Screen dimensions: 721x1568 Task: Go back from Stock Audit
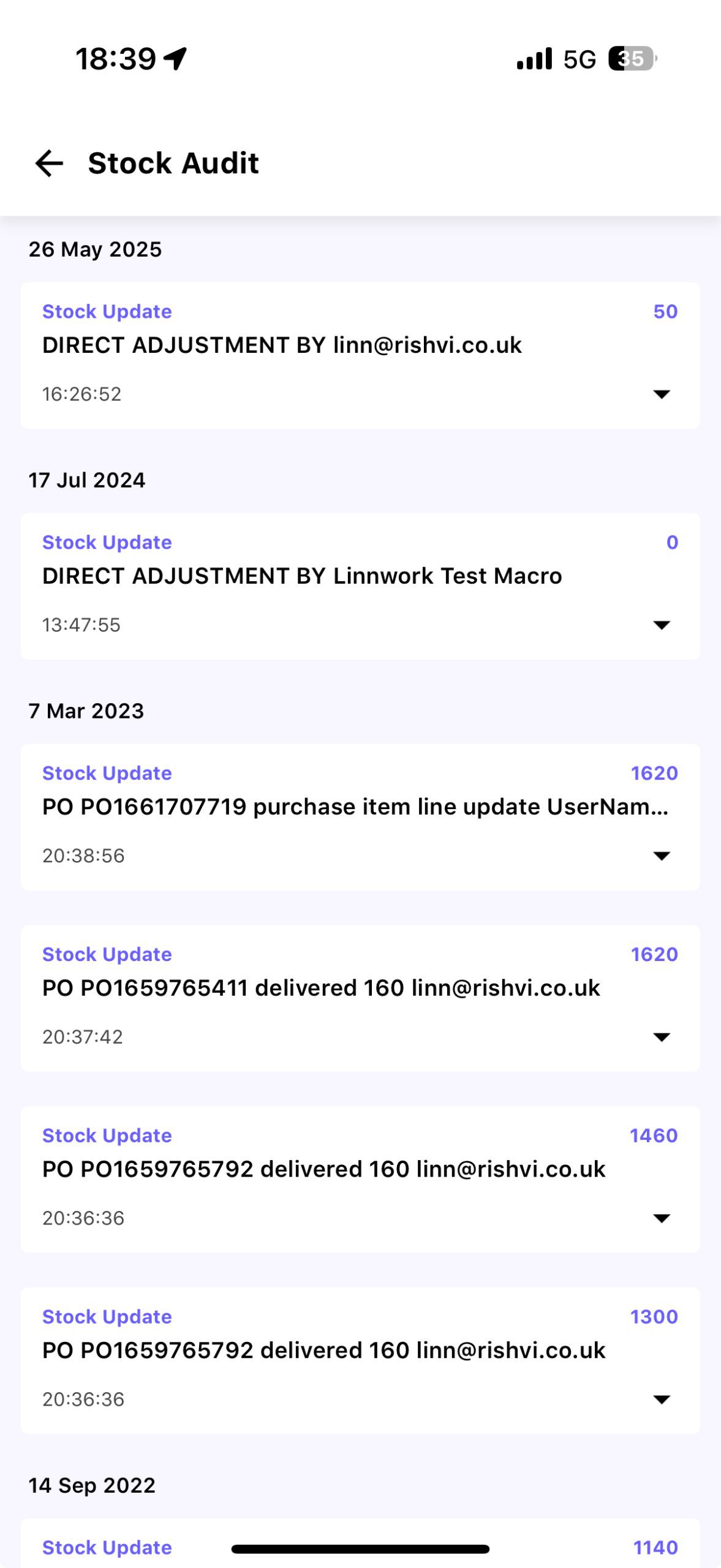(49, 164)
